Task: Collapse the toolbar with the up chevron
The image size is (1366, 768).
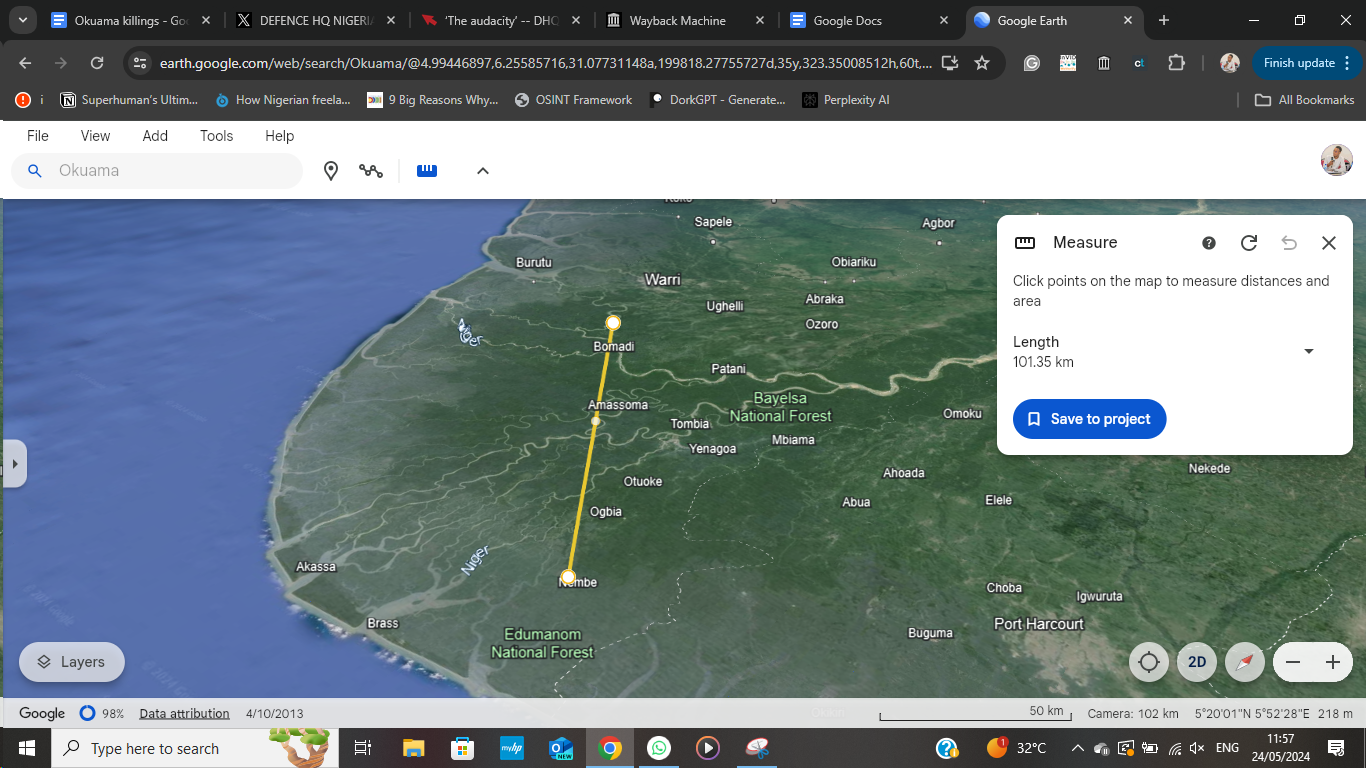Action: pyautogui.click(x=482, y=171)
